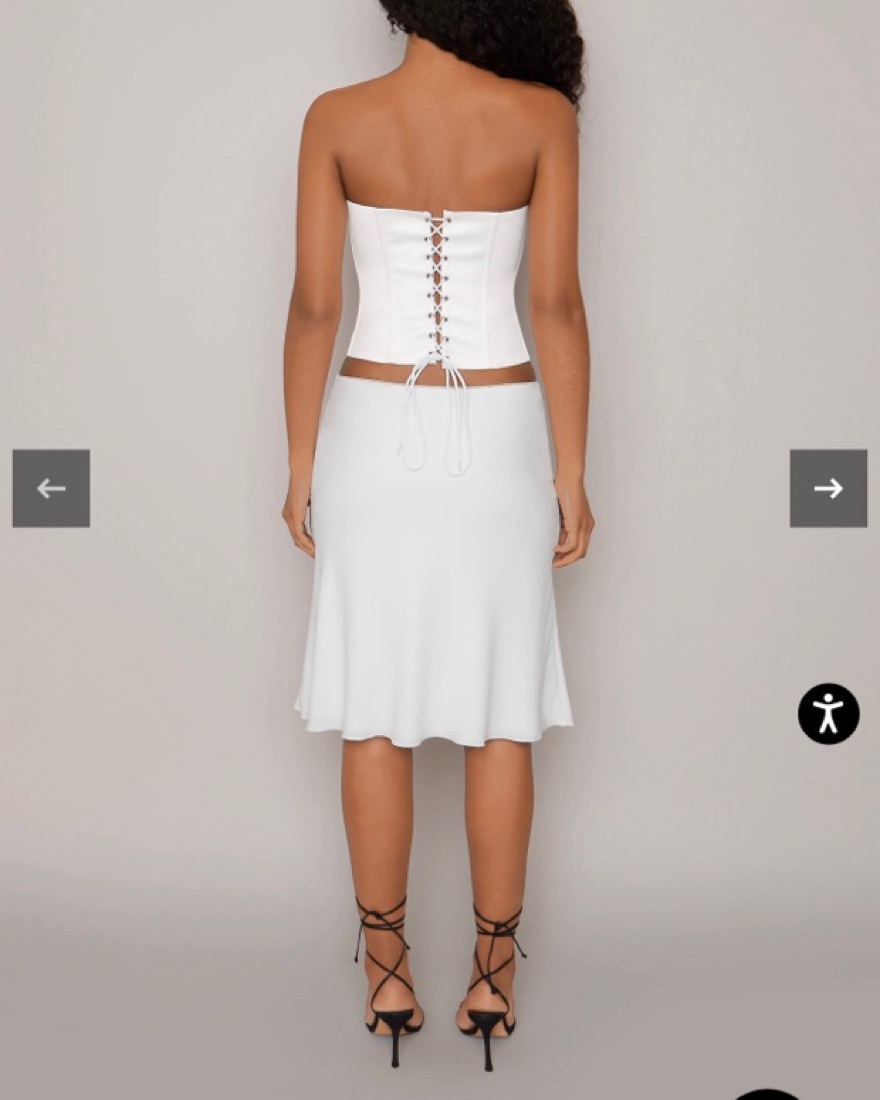The height and width of the screenshot is (1100, 880).
Task: Click the forward navigation arrow on gray square
Action: tap(827, 490)
